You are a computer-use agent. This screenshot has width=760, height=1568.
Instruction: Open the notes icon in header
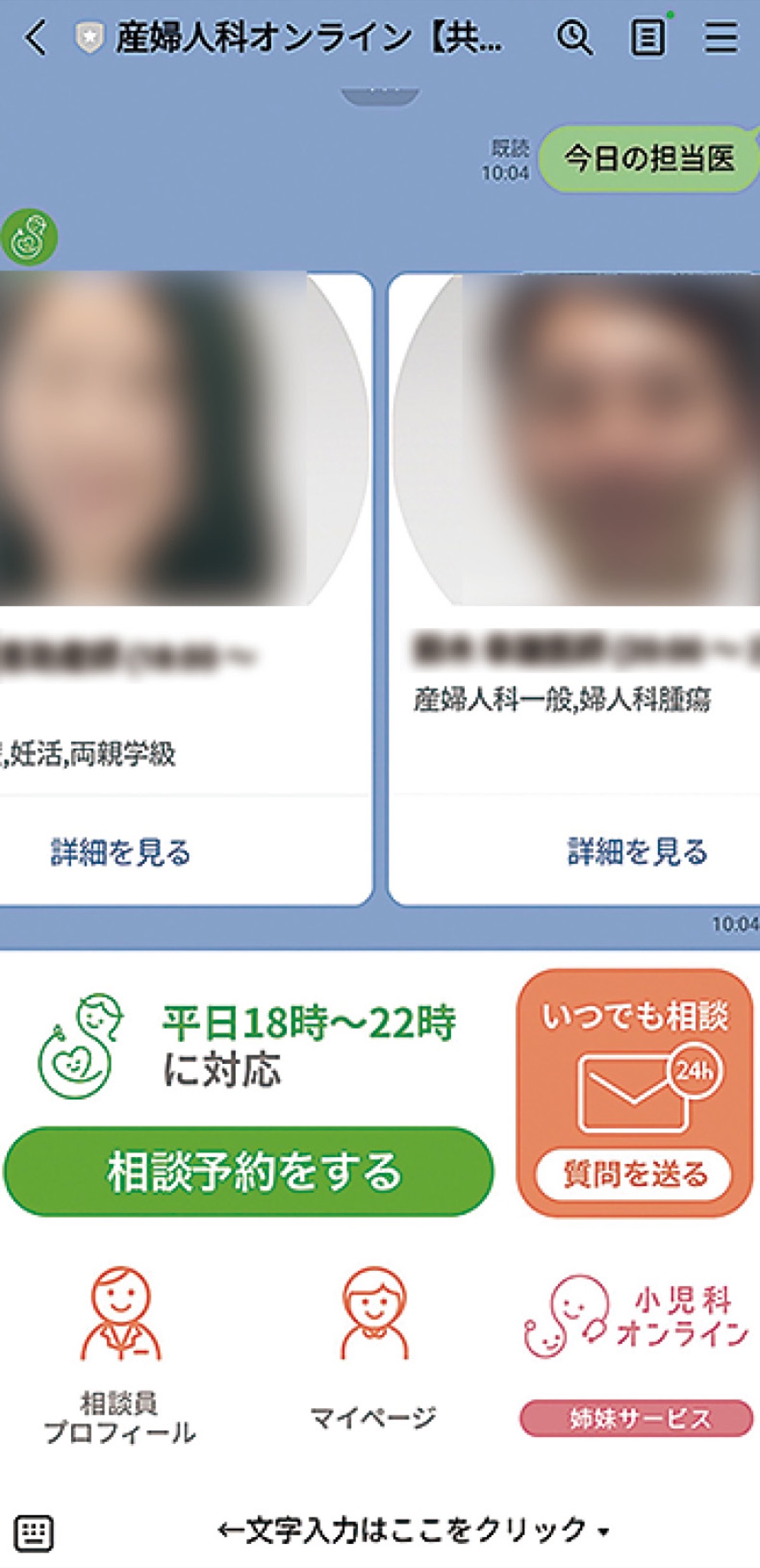pyautogui.click(x=649, y=37)
